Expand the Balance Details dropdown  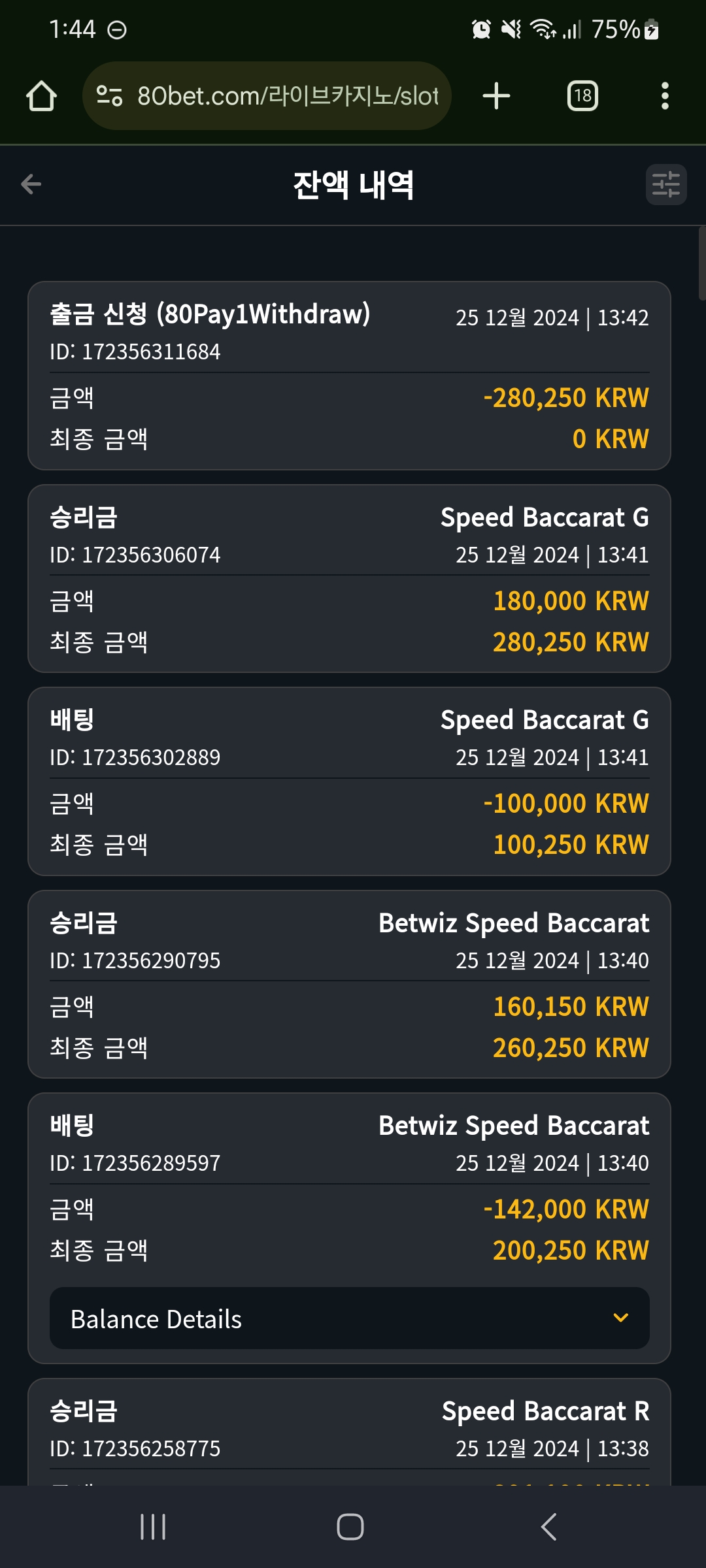(350, 1318)
